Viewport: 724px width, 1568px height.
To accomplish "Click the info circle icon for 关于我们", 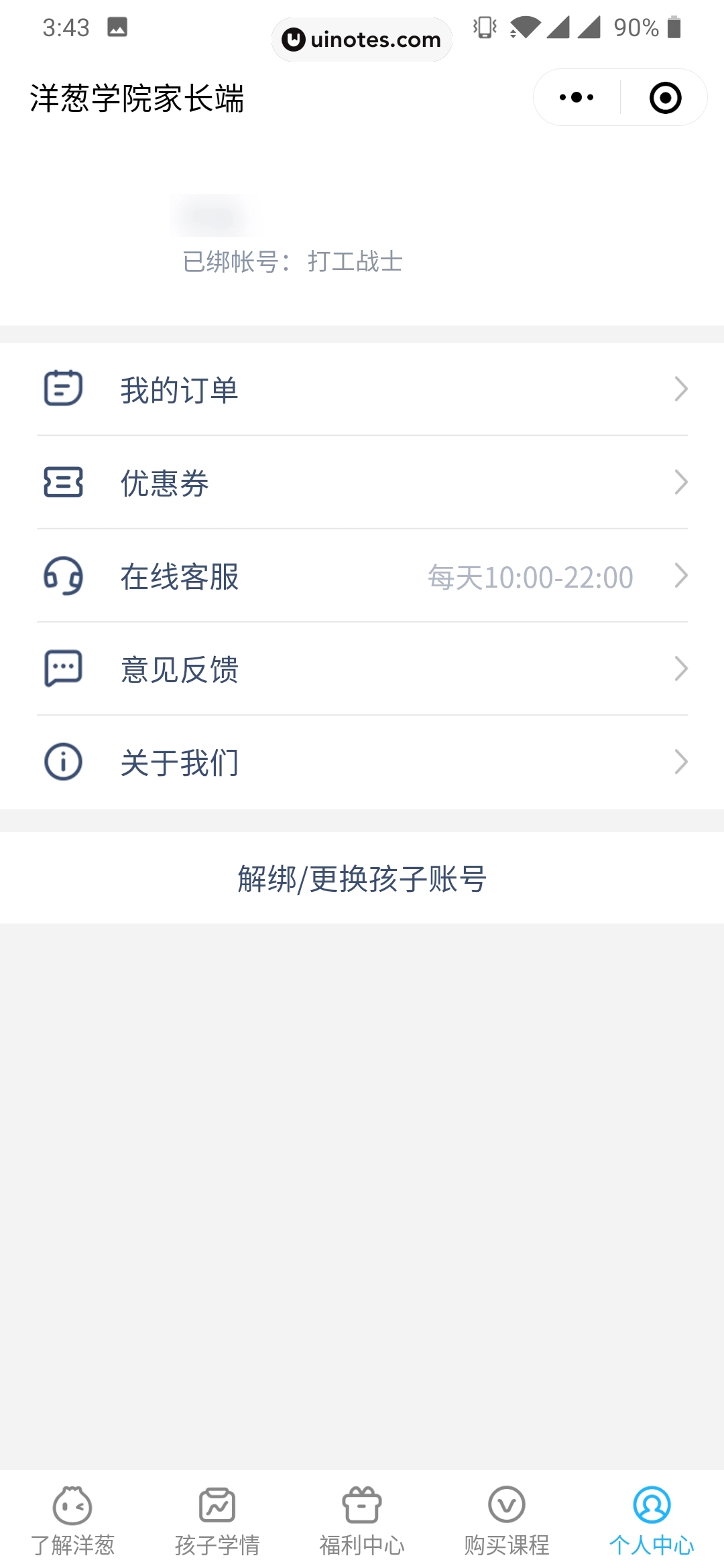I will (62, 761).
